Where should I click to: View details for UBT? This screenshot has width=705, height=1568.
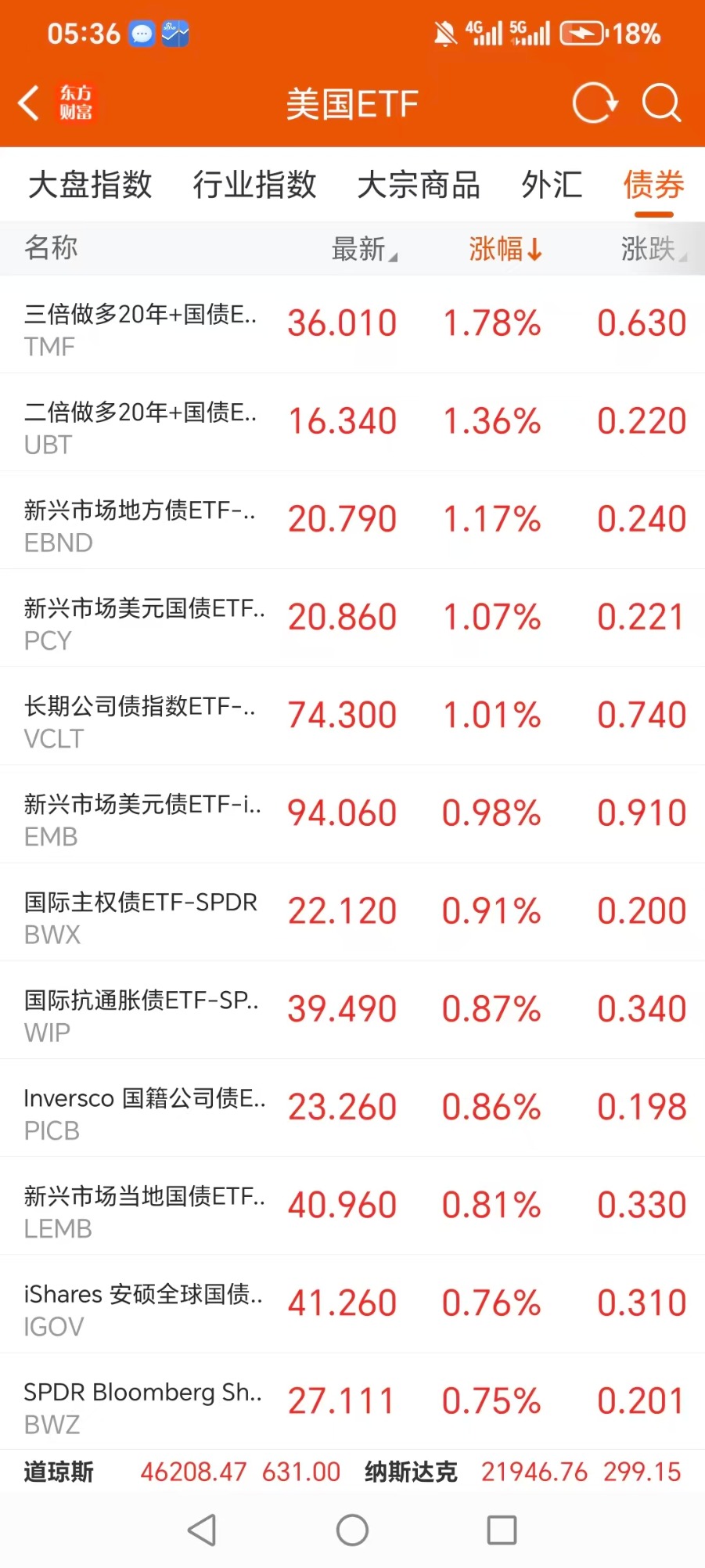[352, 422]
